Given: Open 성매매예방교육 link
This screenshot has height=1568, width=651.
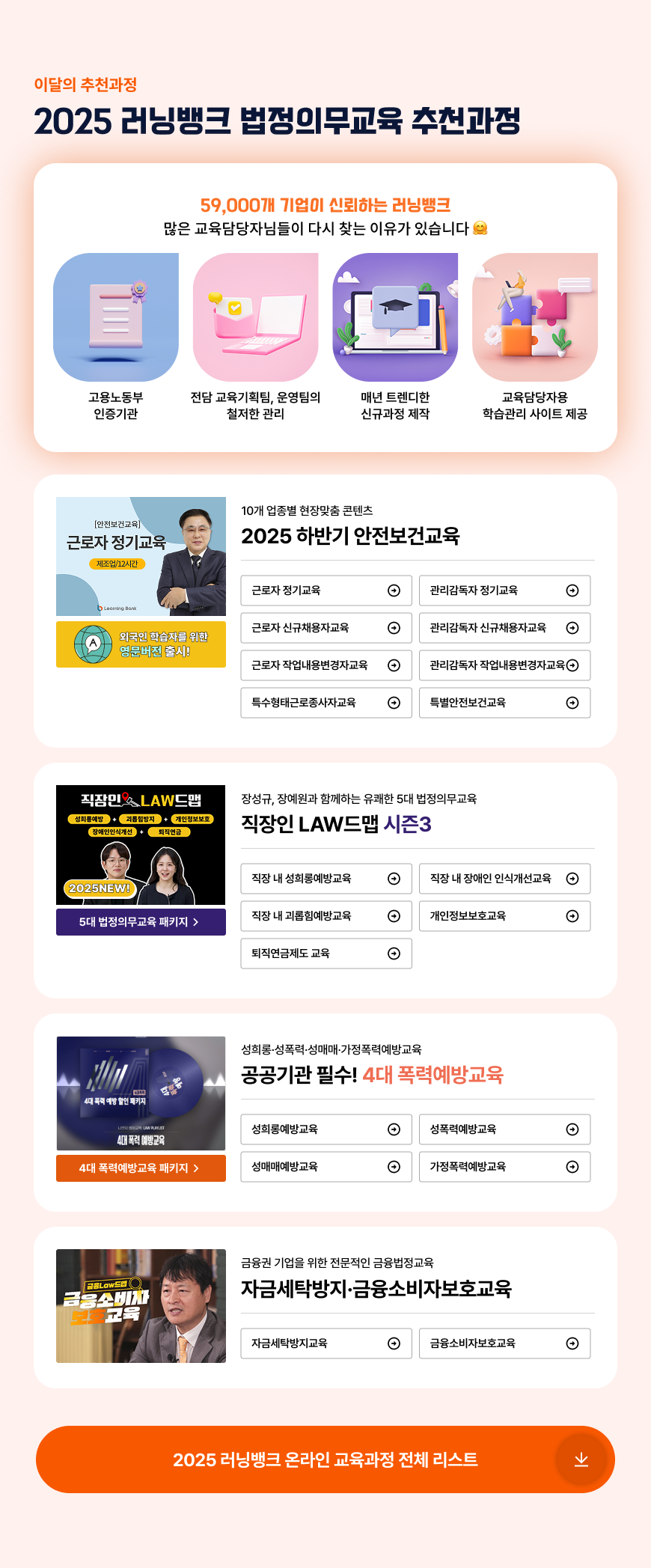Looking at the screenshot, I should pos(325,1167).
